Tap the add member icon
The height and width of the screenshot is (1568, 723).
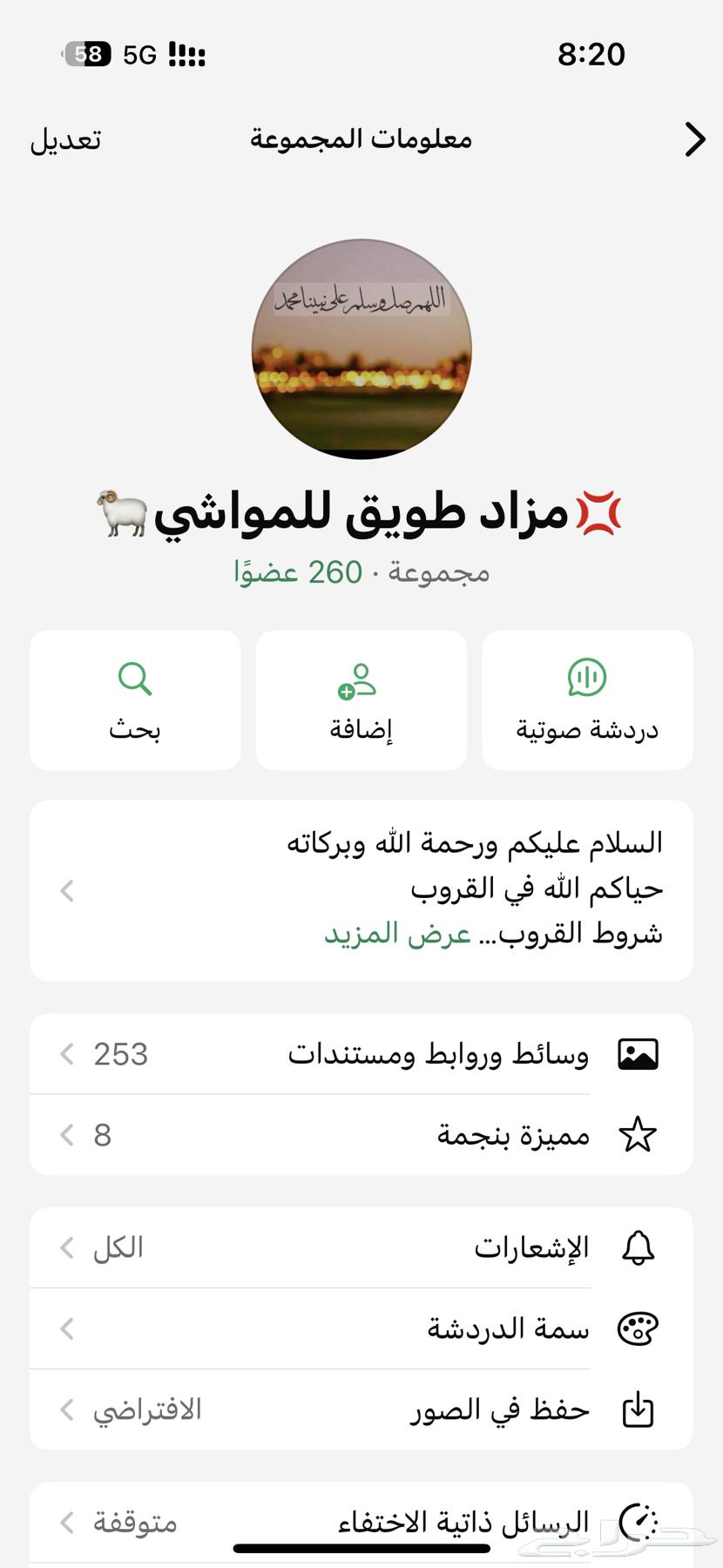point(361,678)
